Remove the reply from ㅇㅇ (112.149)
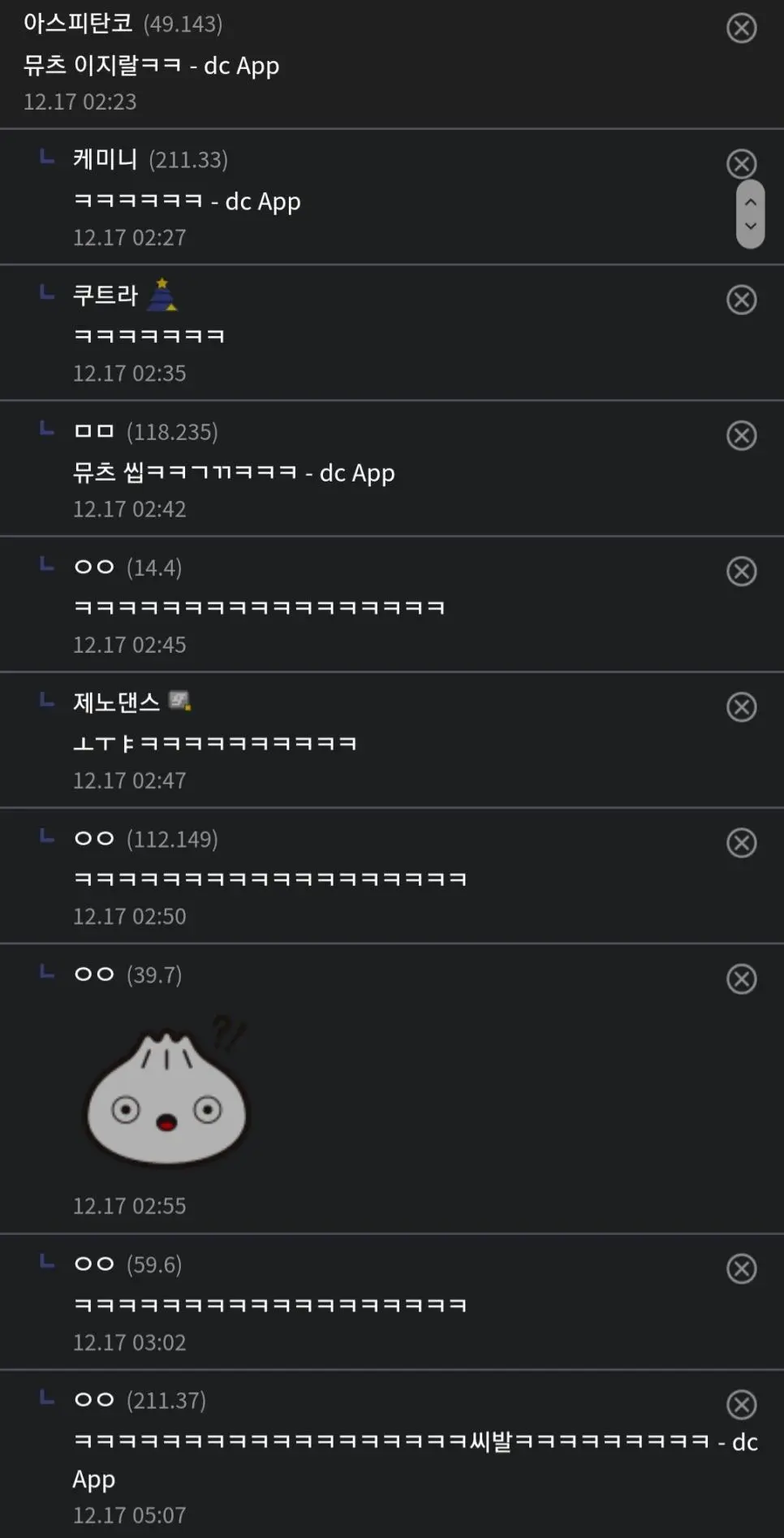This screenshot has height=1538, width=784. pyautogui.click(x=741, y=842)
